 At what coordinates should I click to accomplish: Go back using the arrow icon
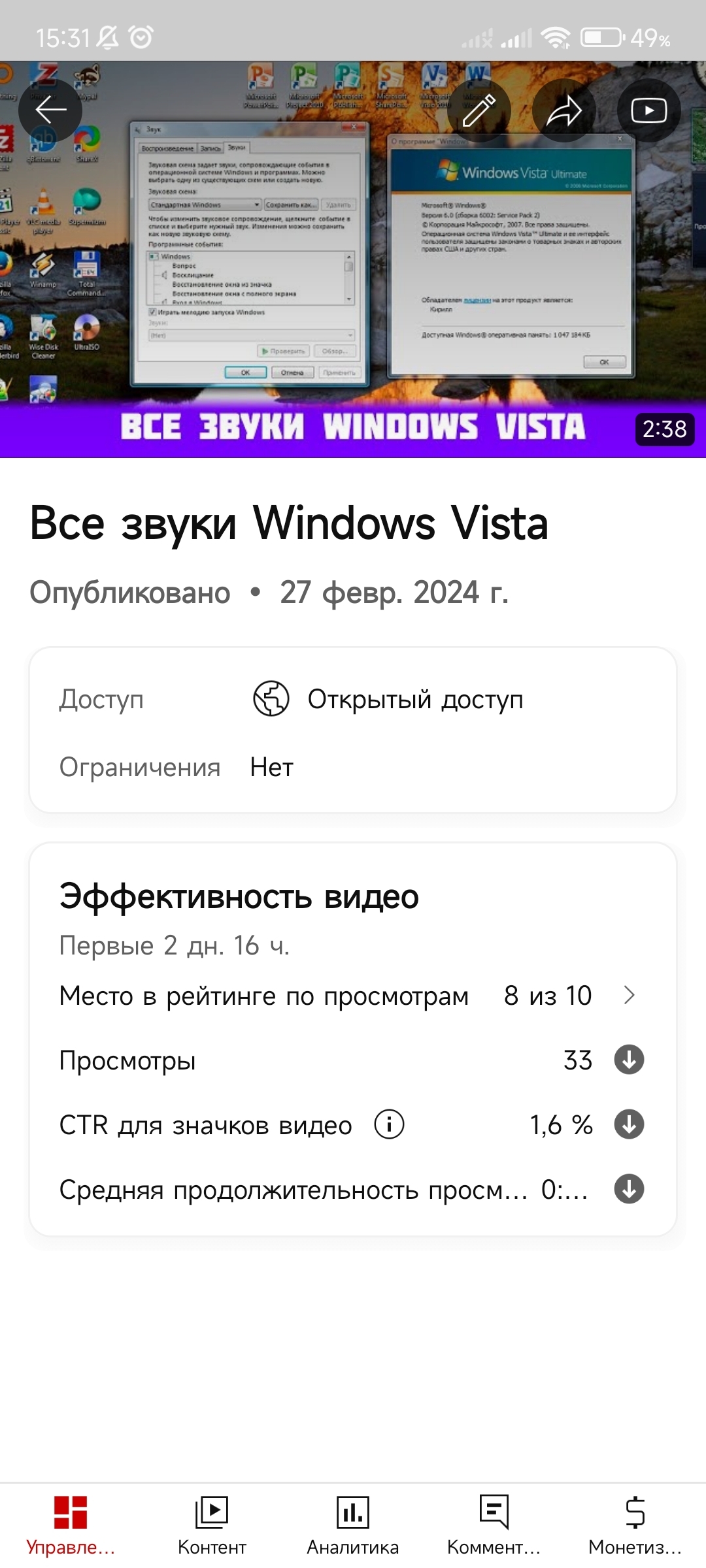(50, 110)
